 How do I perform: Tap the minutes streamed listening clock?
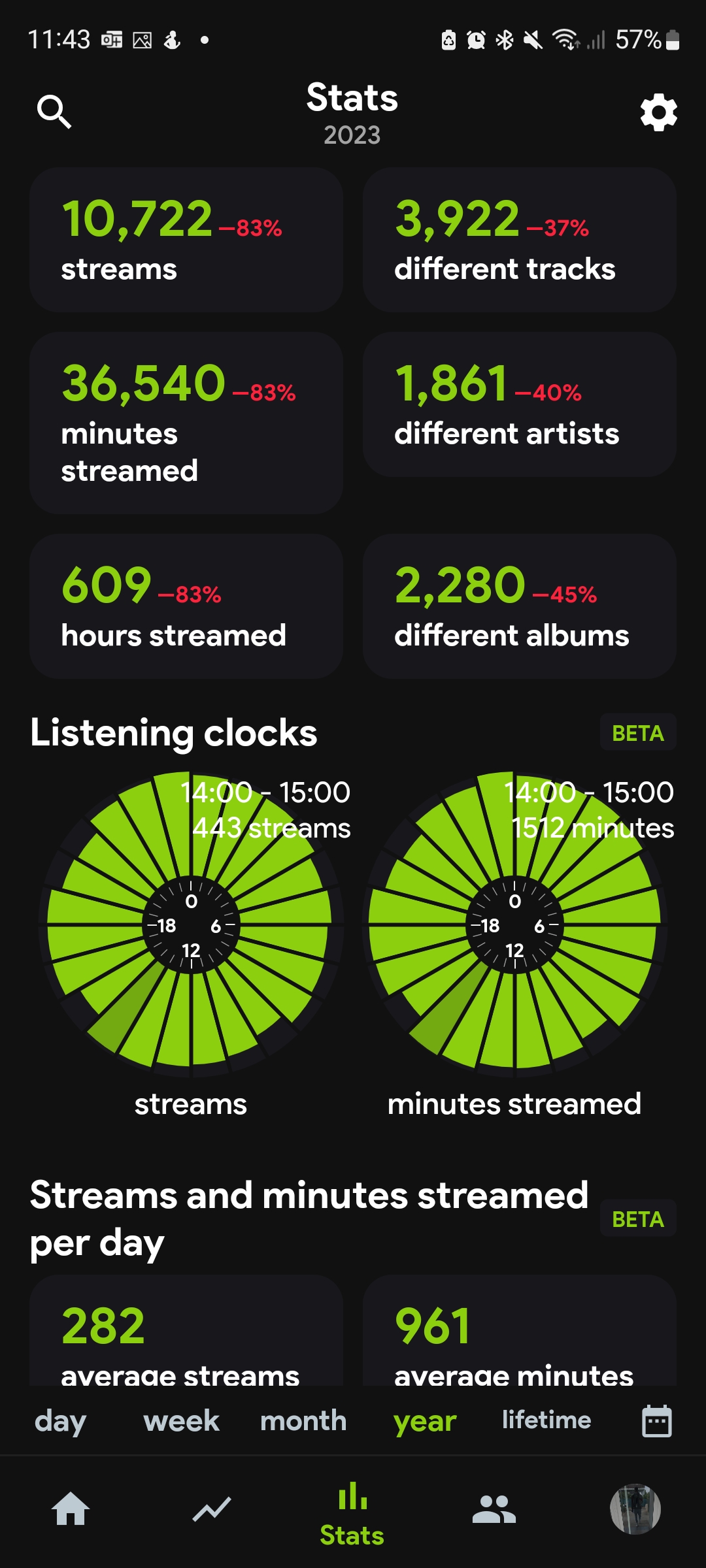click(x=514, y=924)
